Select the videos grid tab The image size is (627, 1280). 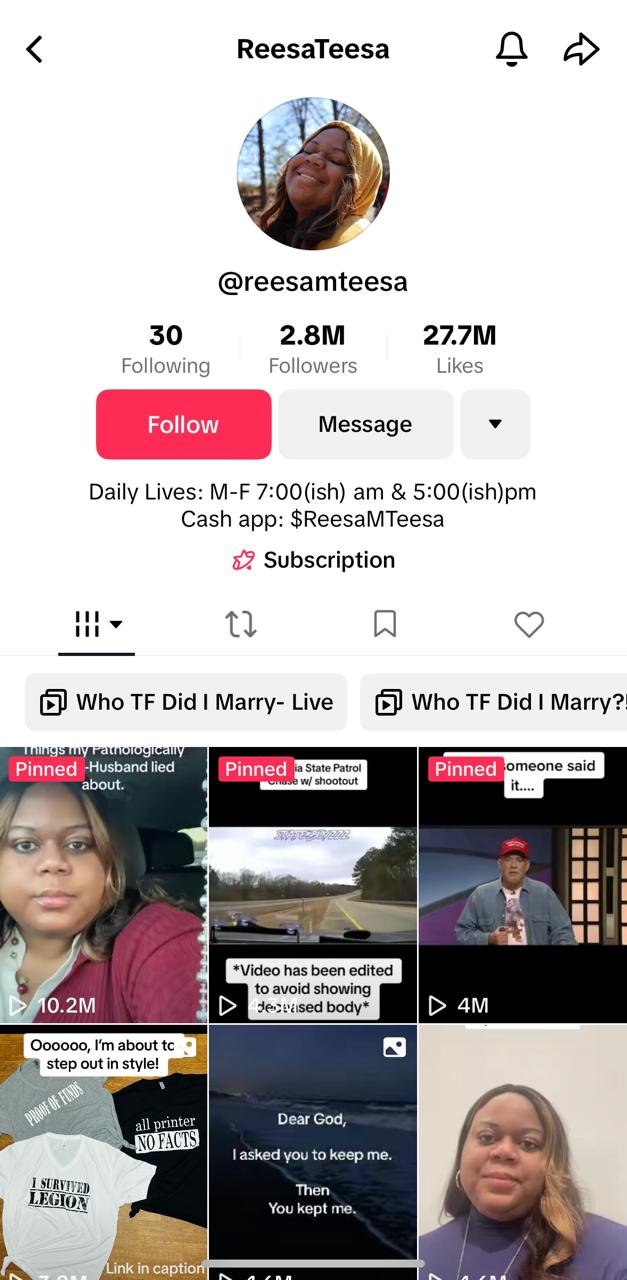(97, 625)
